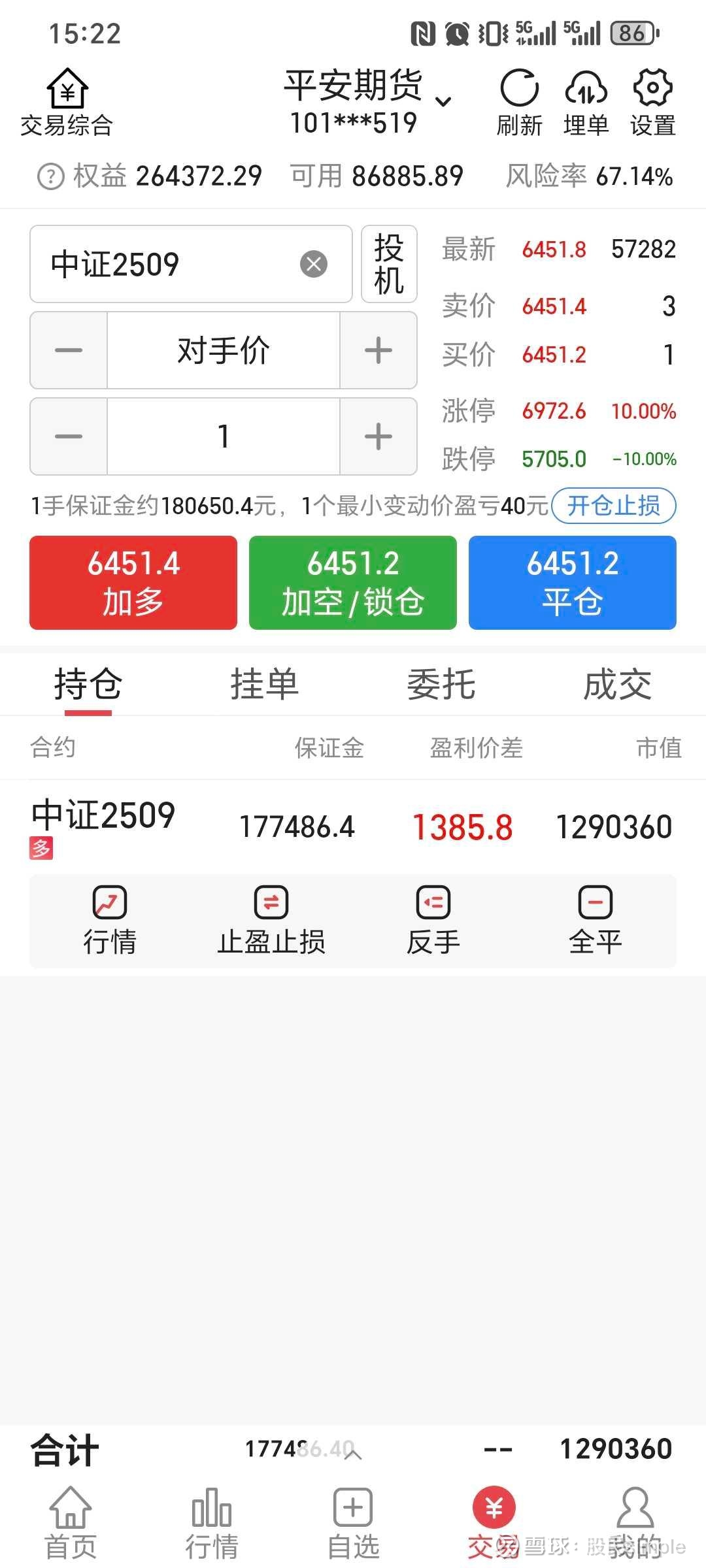Tap the 投机 speculation type button
706x1568 pixels.
point(389,264)
